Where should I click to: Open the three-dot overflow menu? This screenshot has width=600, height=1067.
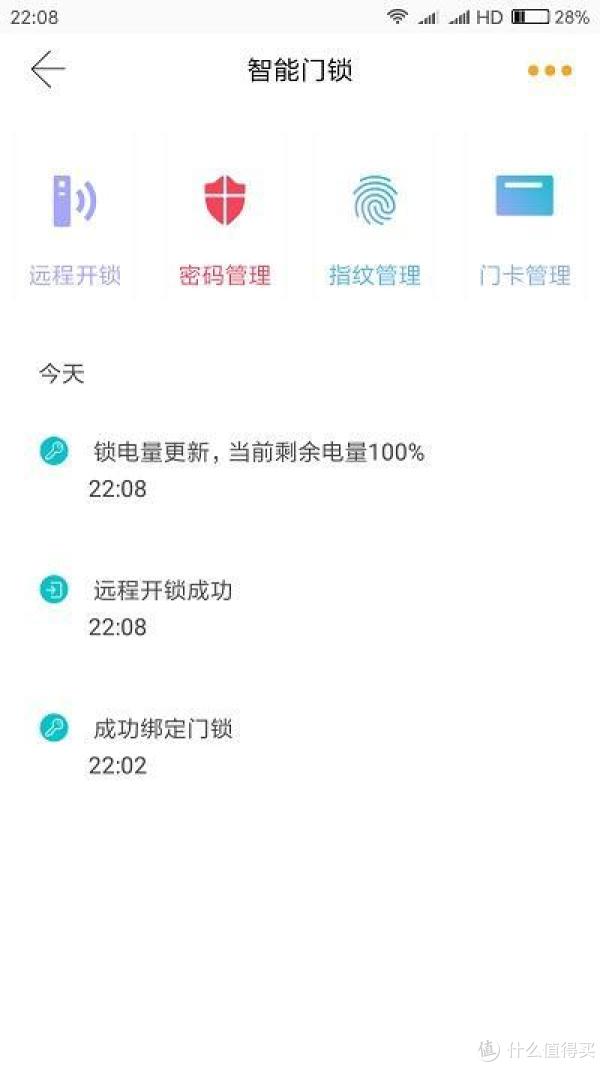[x=549, y=71]
